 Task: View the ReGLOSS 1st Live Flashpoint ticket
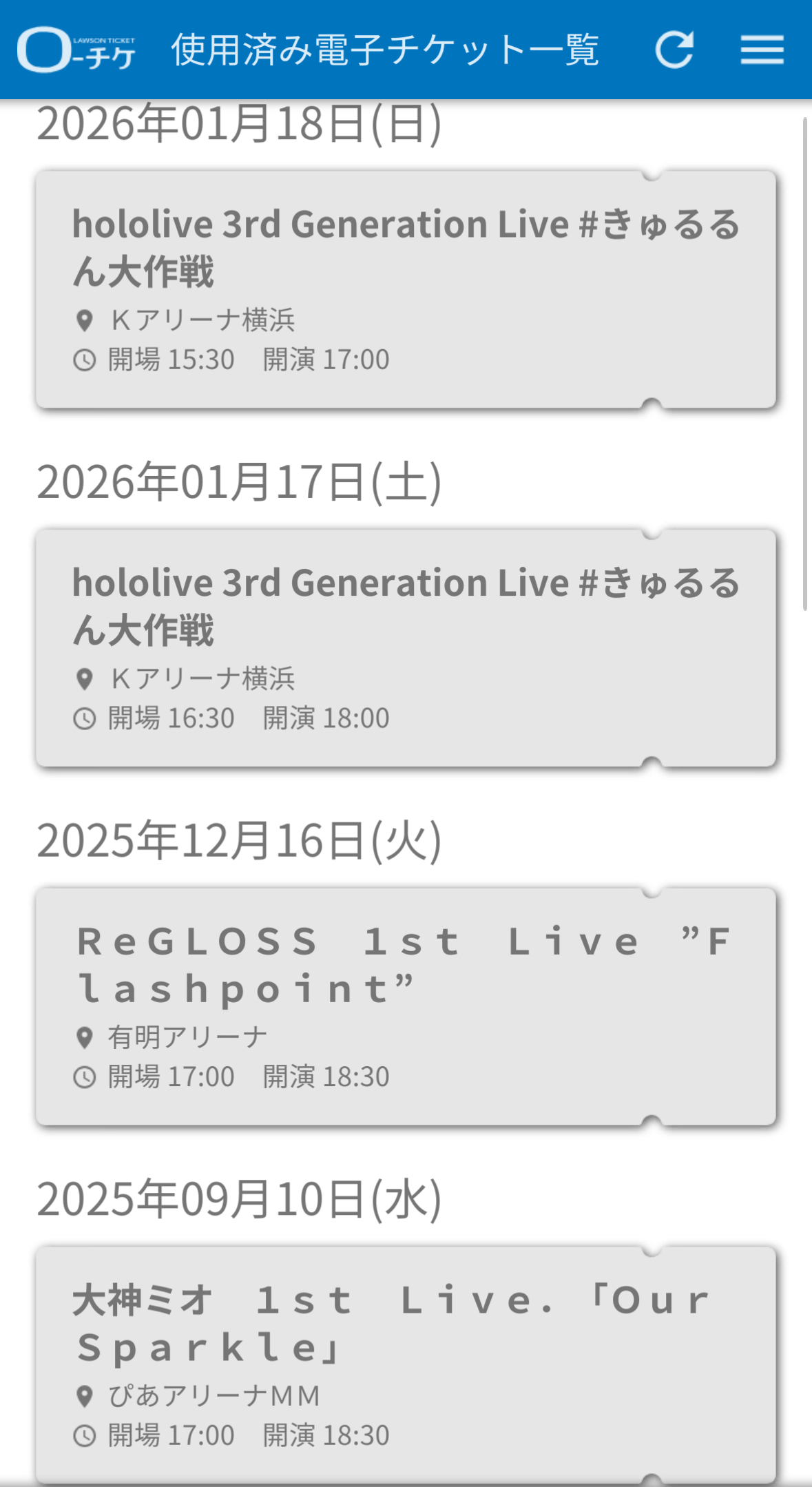tap(406, 1006)
